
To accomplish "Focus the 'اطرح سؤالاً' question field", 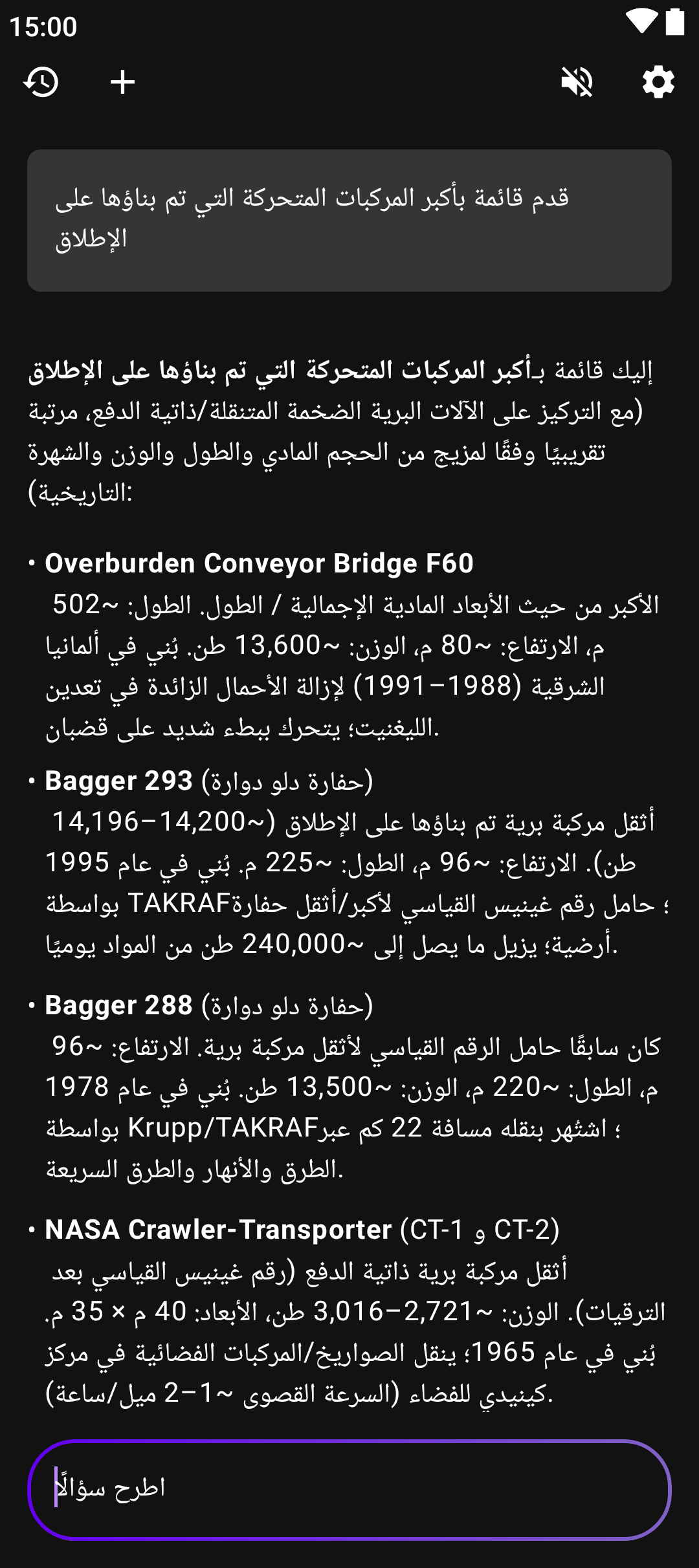I will [349, 1489].
